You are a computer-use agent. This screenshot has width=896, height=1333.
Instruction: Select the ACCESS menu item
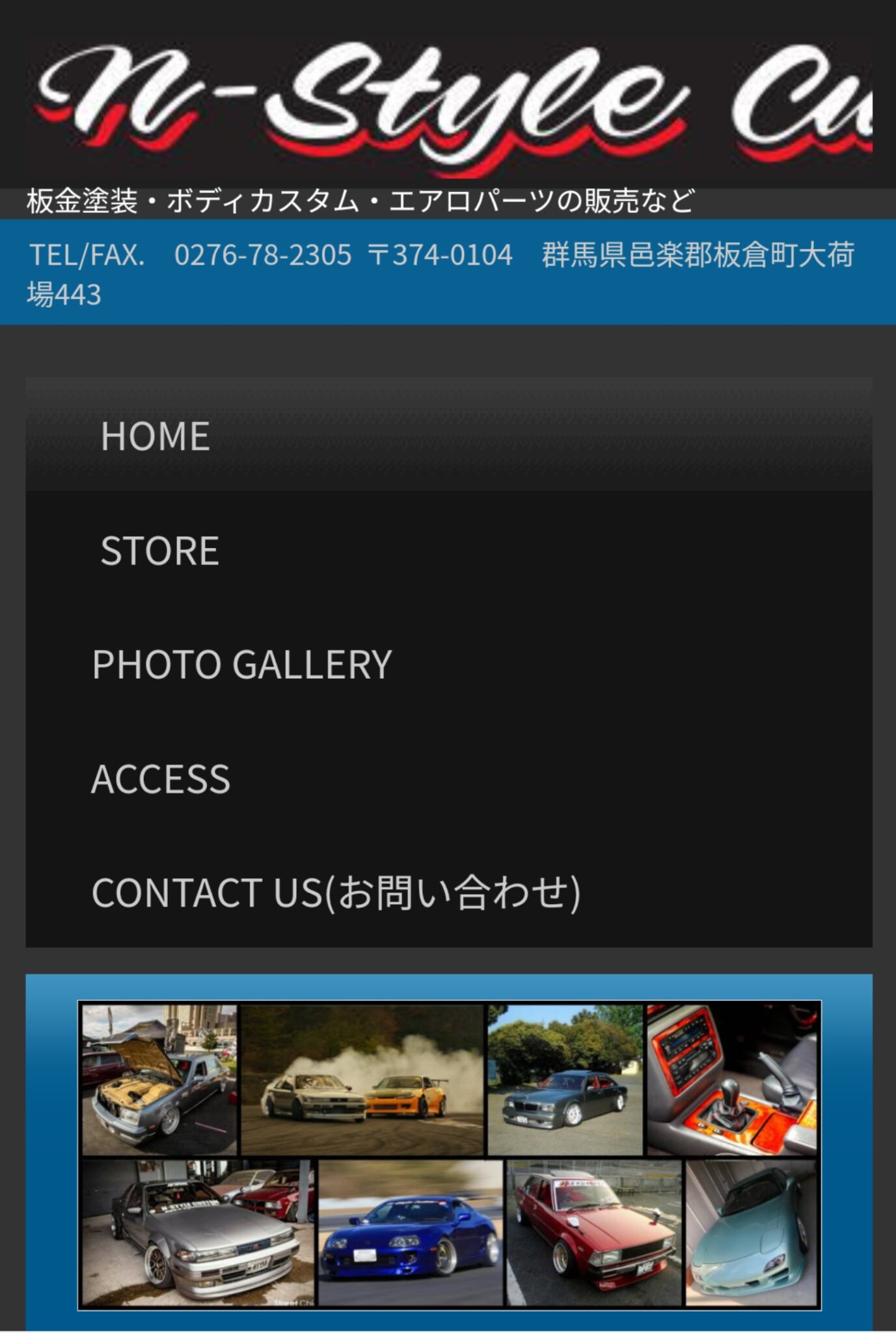160,778
